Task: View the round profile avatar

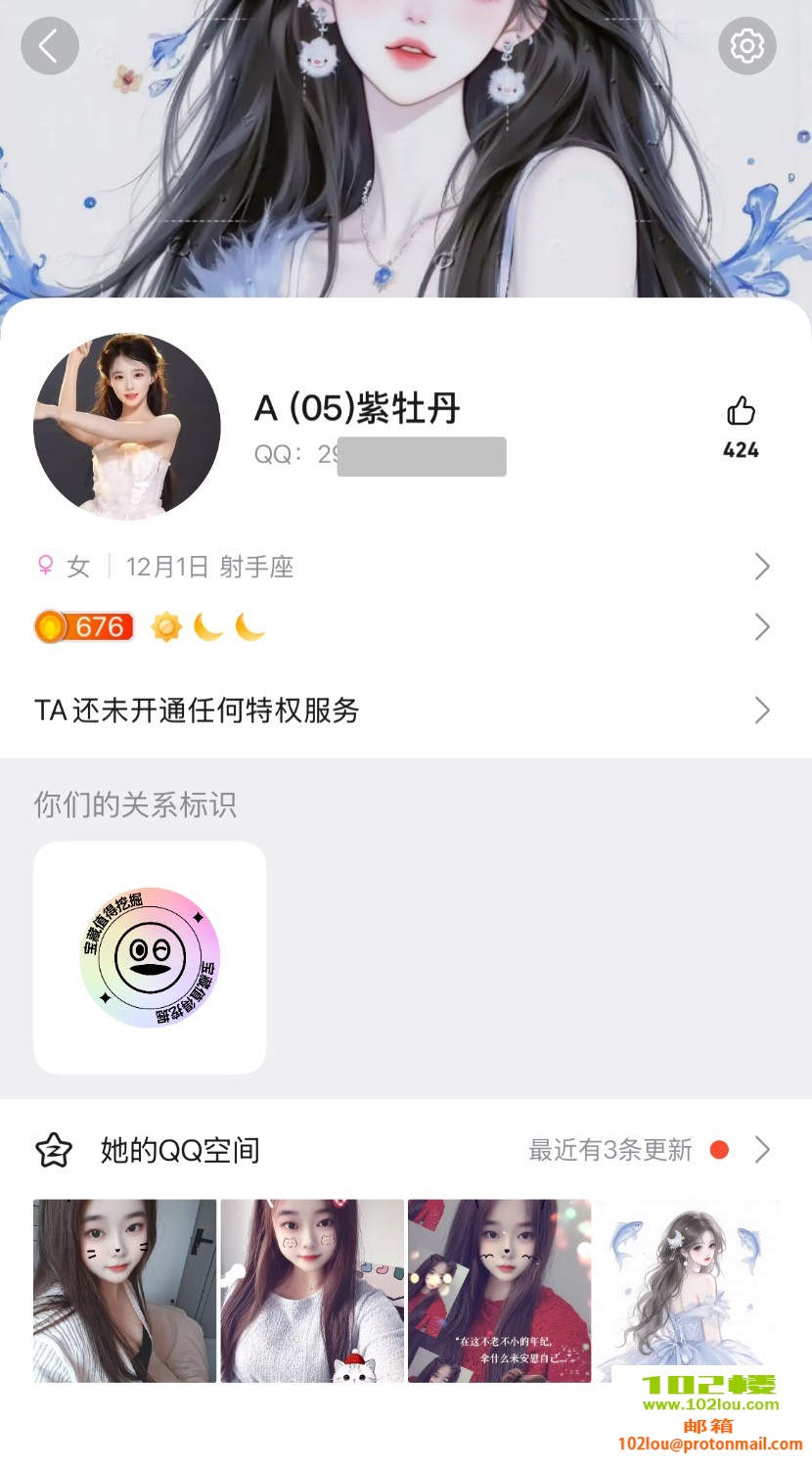Action: 127,427
